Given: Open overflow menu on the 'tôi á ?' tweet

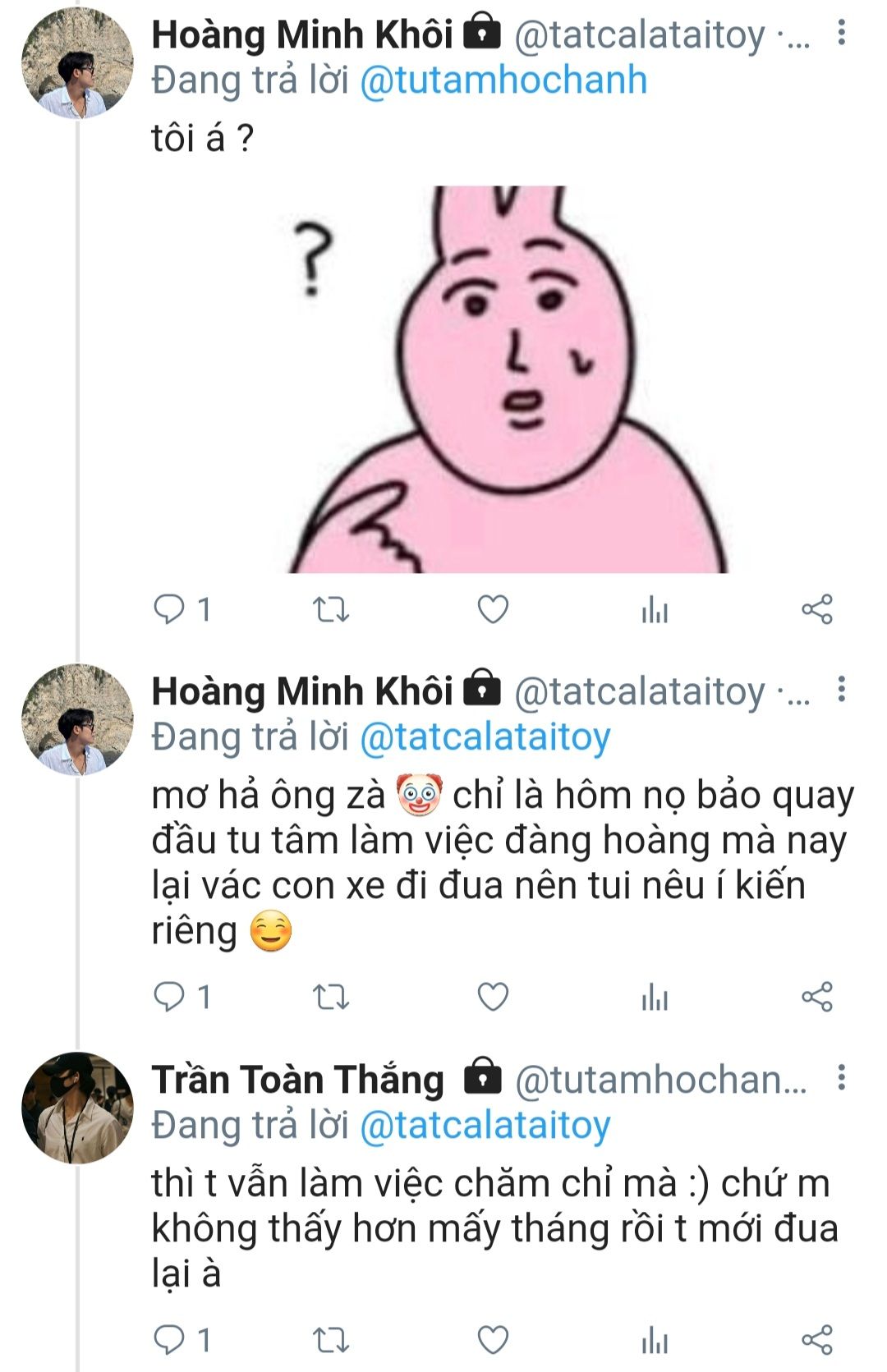Looking at the screenshot, I should click(x=841, y=33).
